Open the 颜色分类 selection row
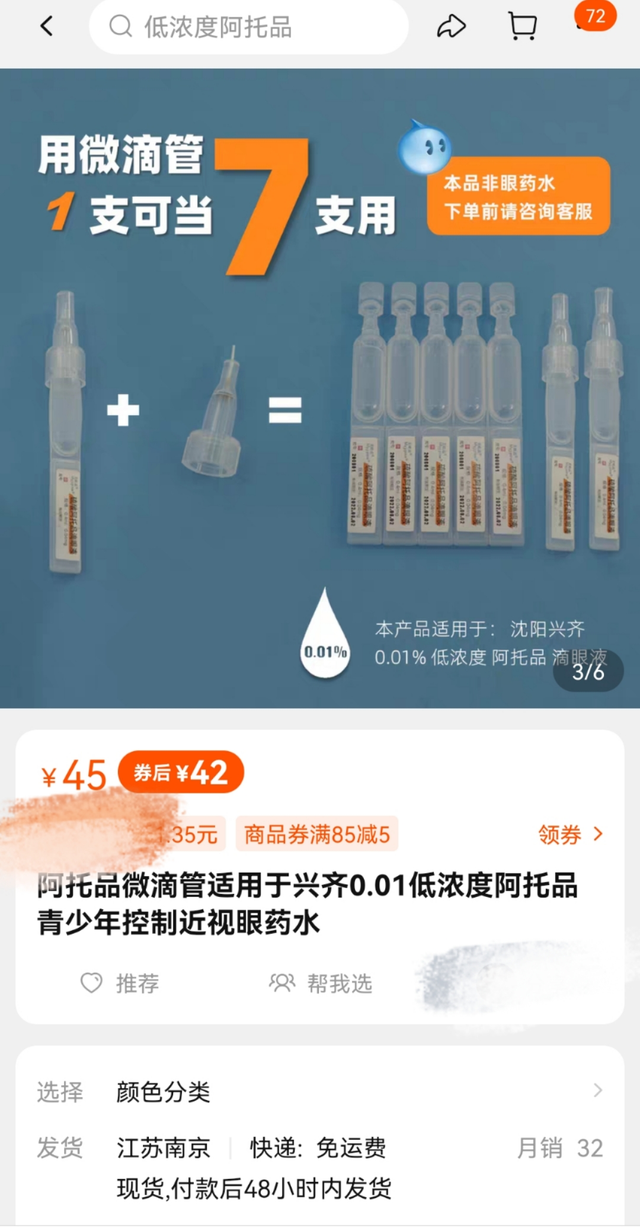640x1227 pixels. (320, 1091)
